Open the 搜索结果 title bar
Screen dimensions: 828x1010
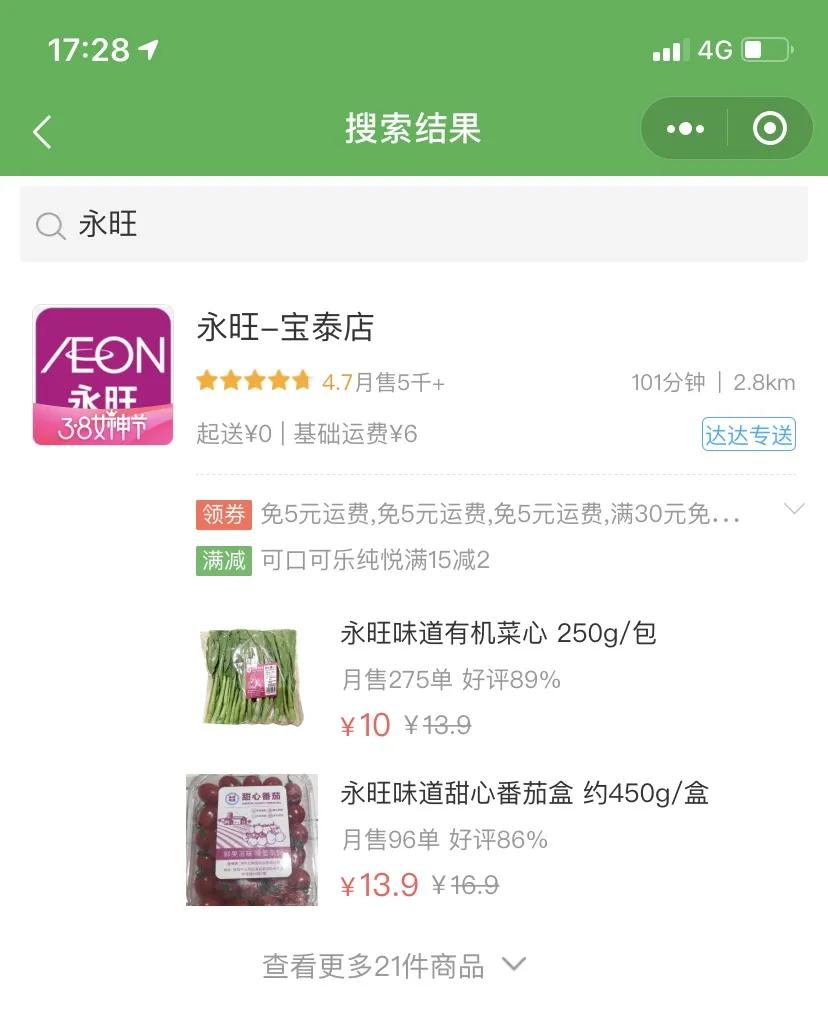413,129
